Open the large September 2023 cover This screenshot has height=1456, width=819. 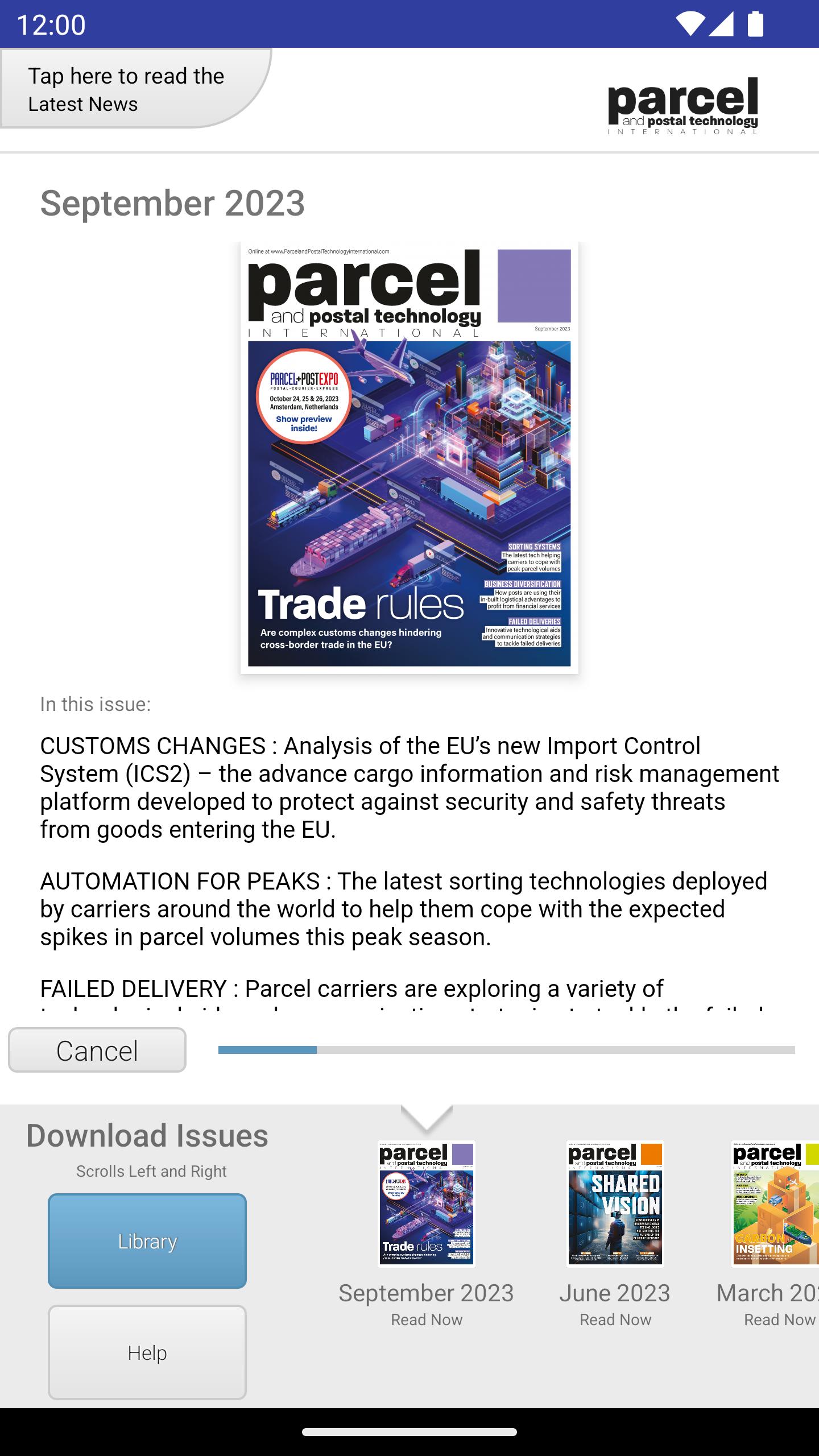click(409, 458)
